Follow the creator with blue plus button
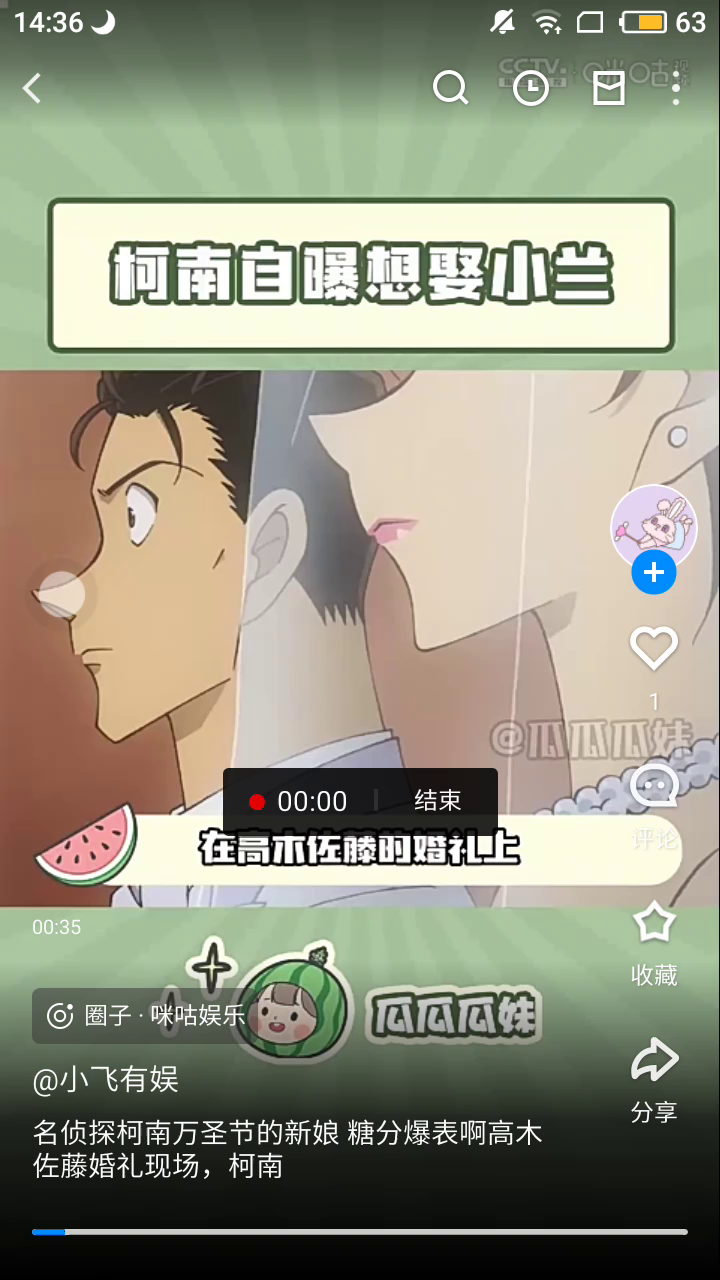This screenshot has height=1280, width=720. point(653,573)
